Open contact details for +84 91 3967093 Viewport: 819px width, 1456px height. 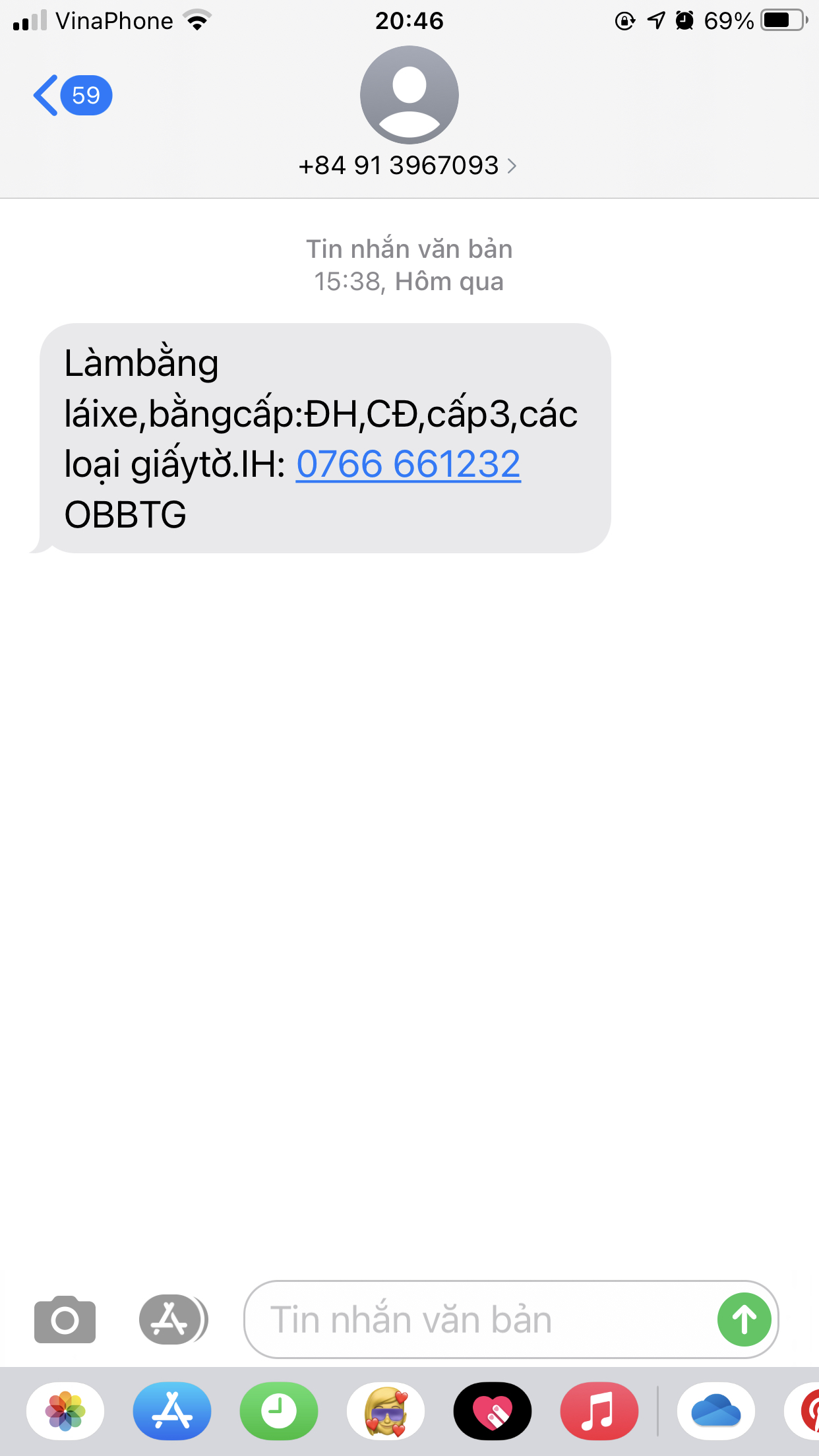coord(408,166)
